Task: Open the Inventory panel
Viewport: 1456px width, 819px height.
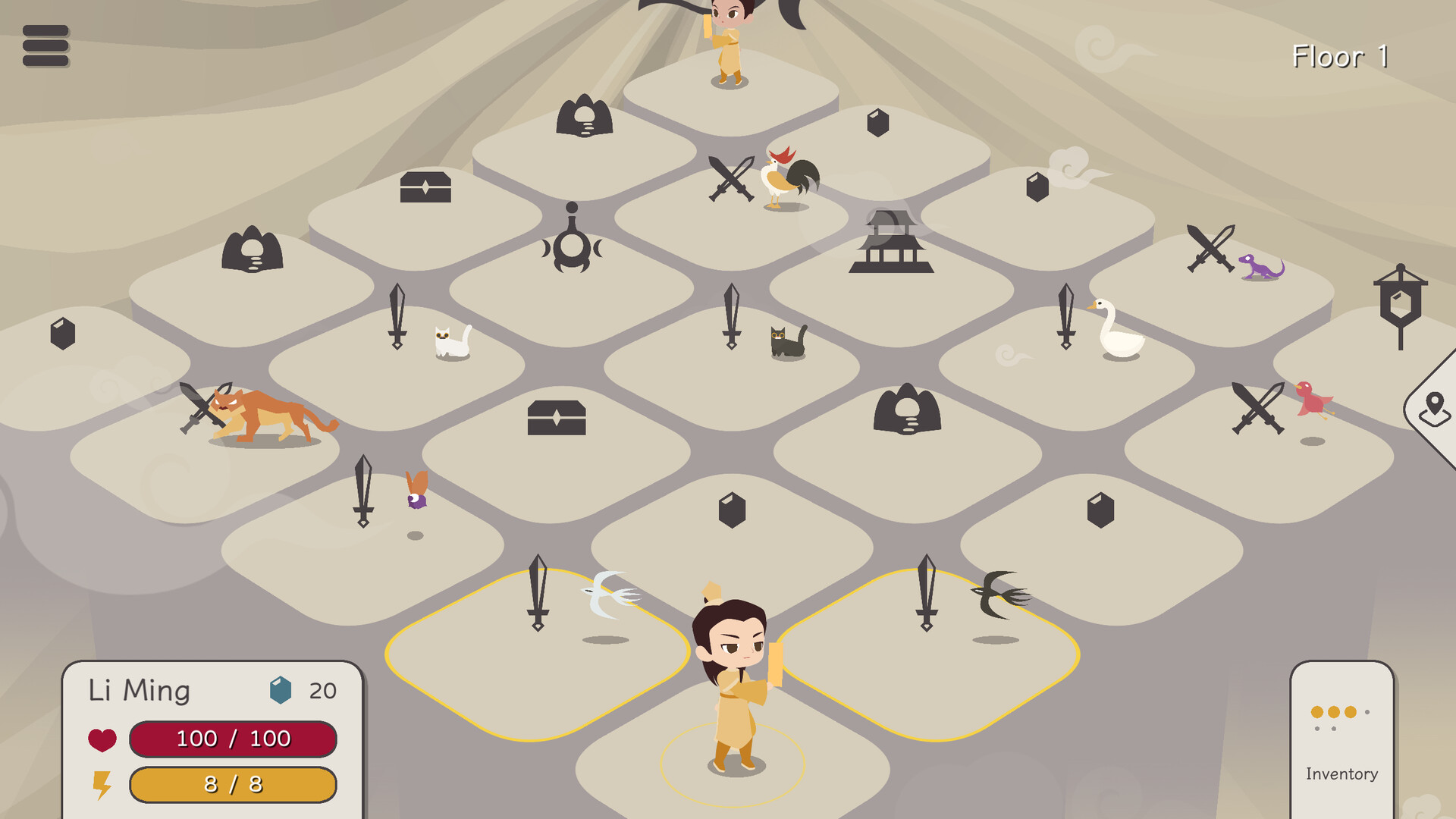Action: (1341, 739)
